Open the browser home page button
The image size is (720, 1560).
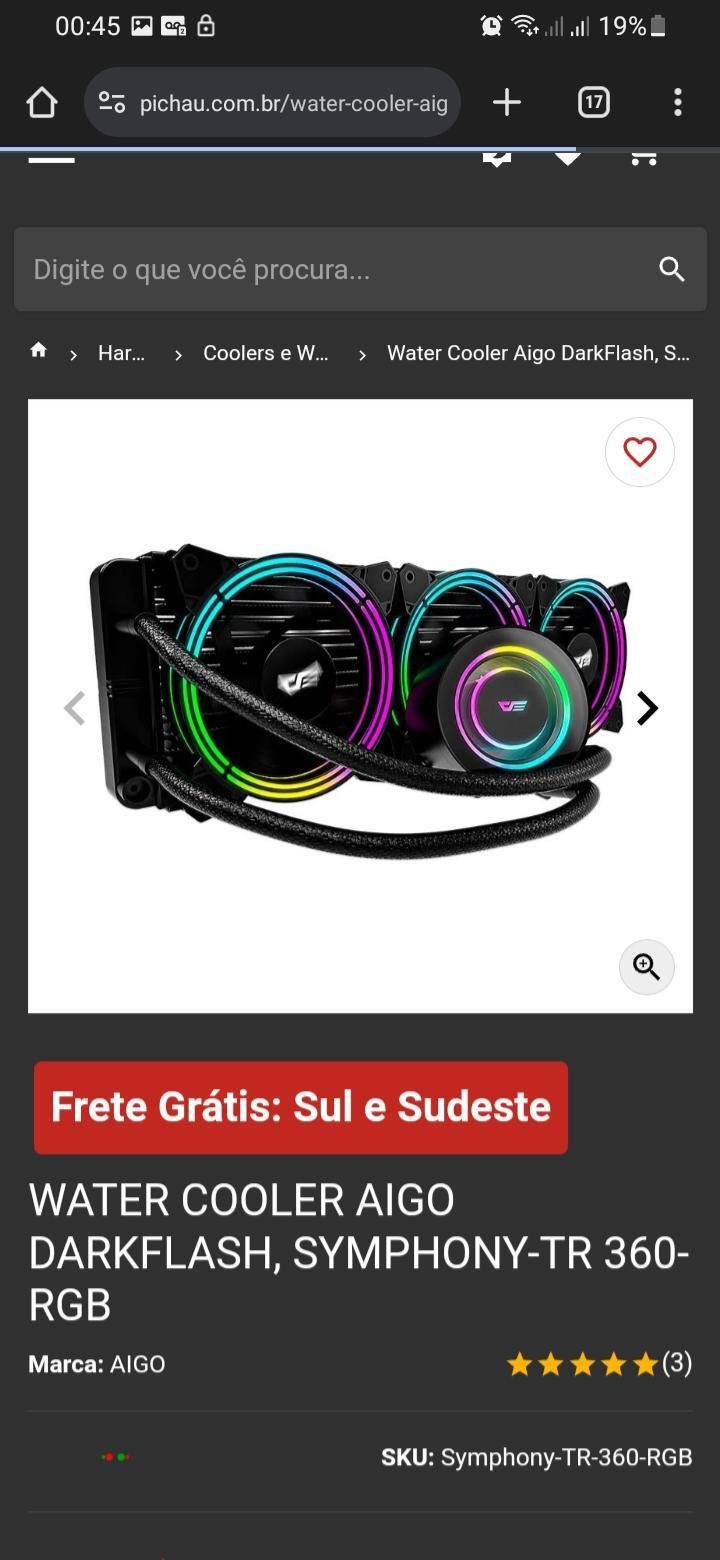coord(42,102)
